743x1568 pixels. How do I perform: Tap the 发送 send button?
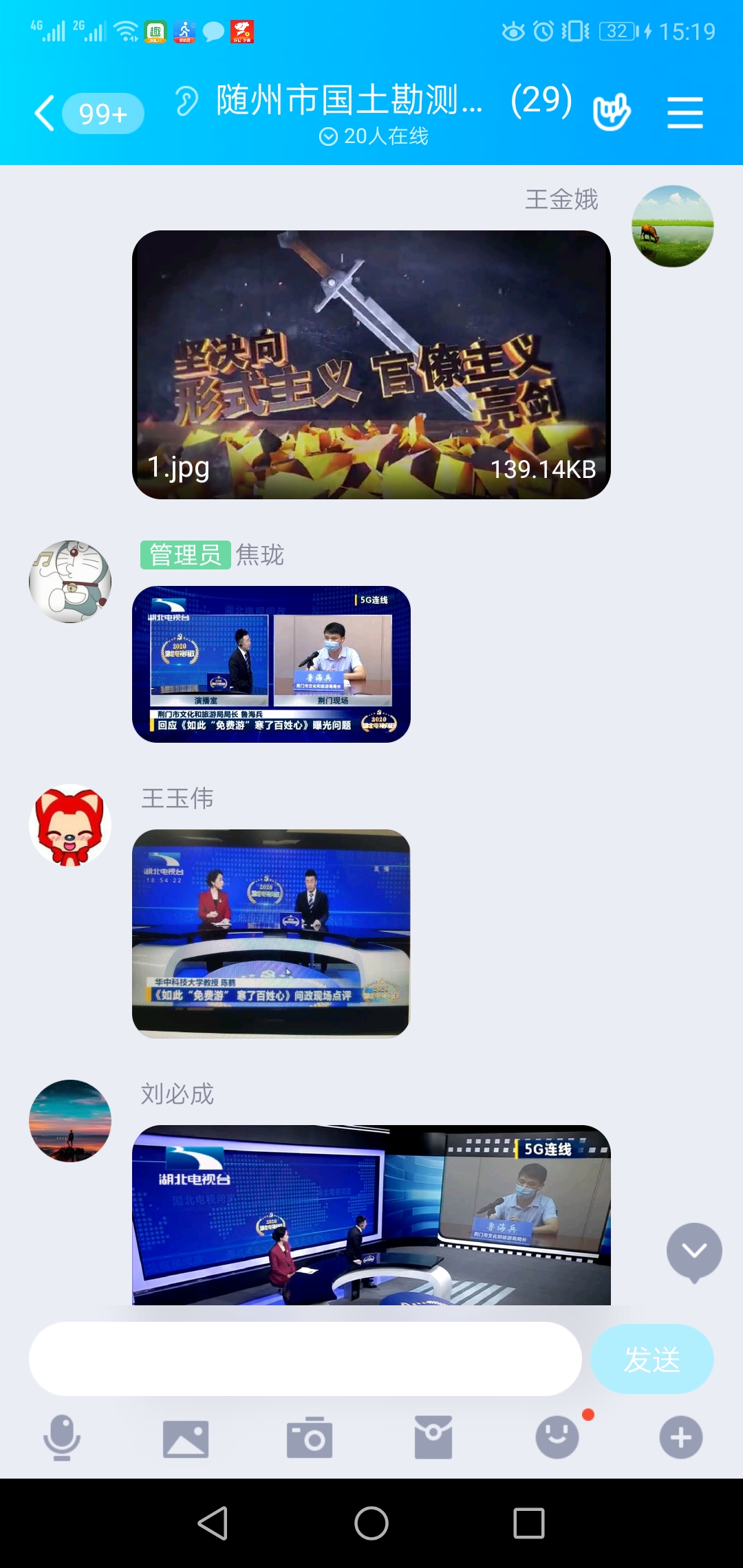point(651,1358)
